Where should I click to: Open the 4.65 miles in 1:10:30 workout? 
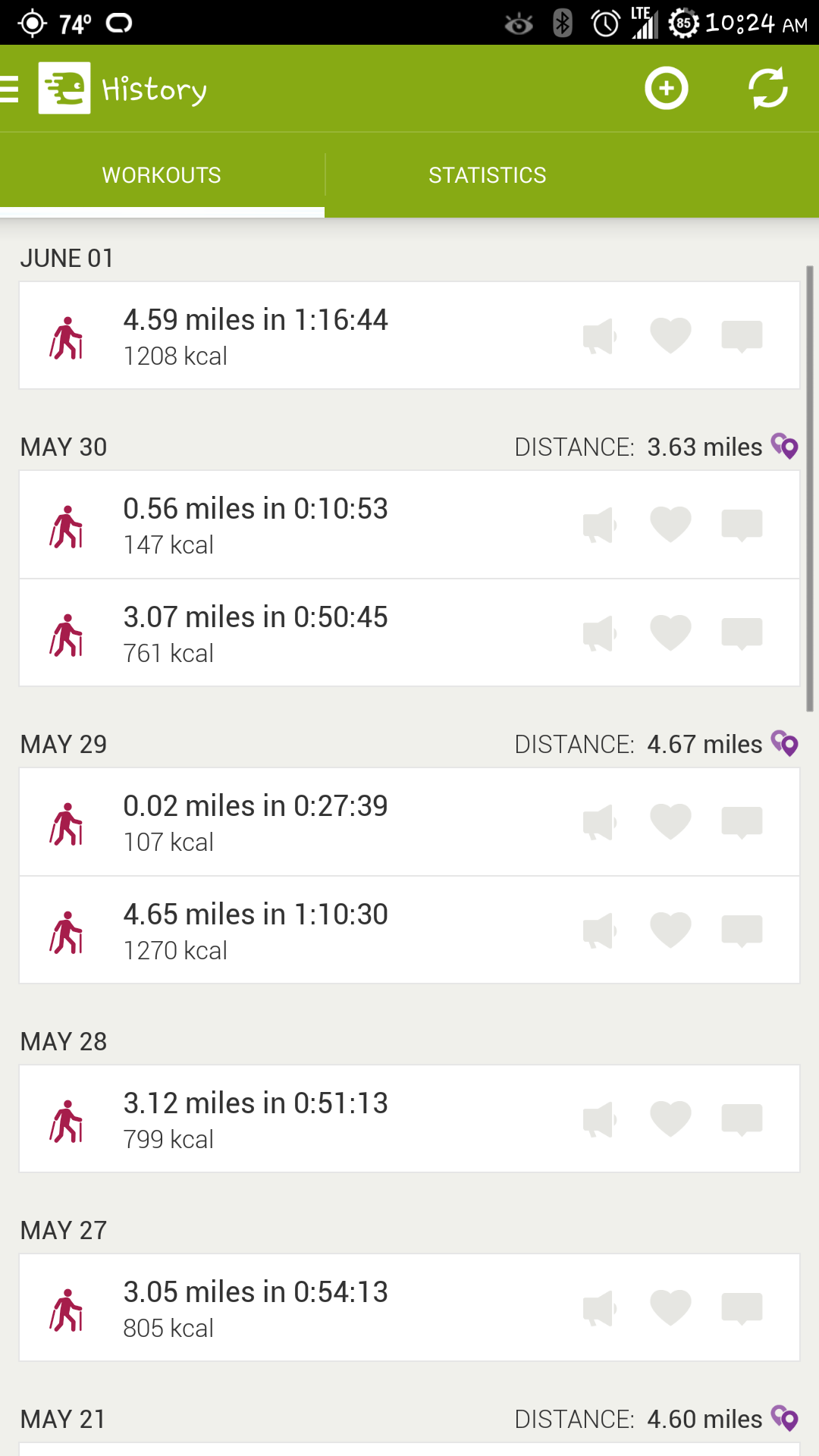[409, 930]
